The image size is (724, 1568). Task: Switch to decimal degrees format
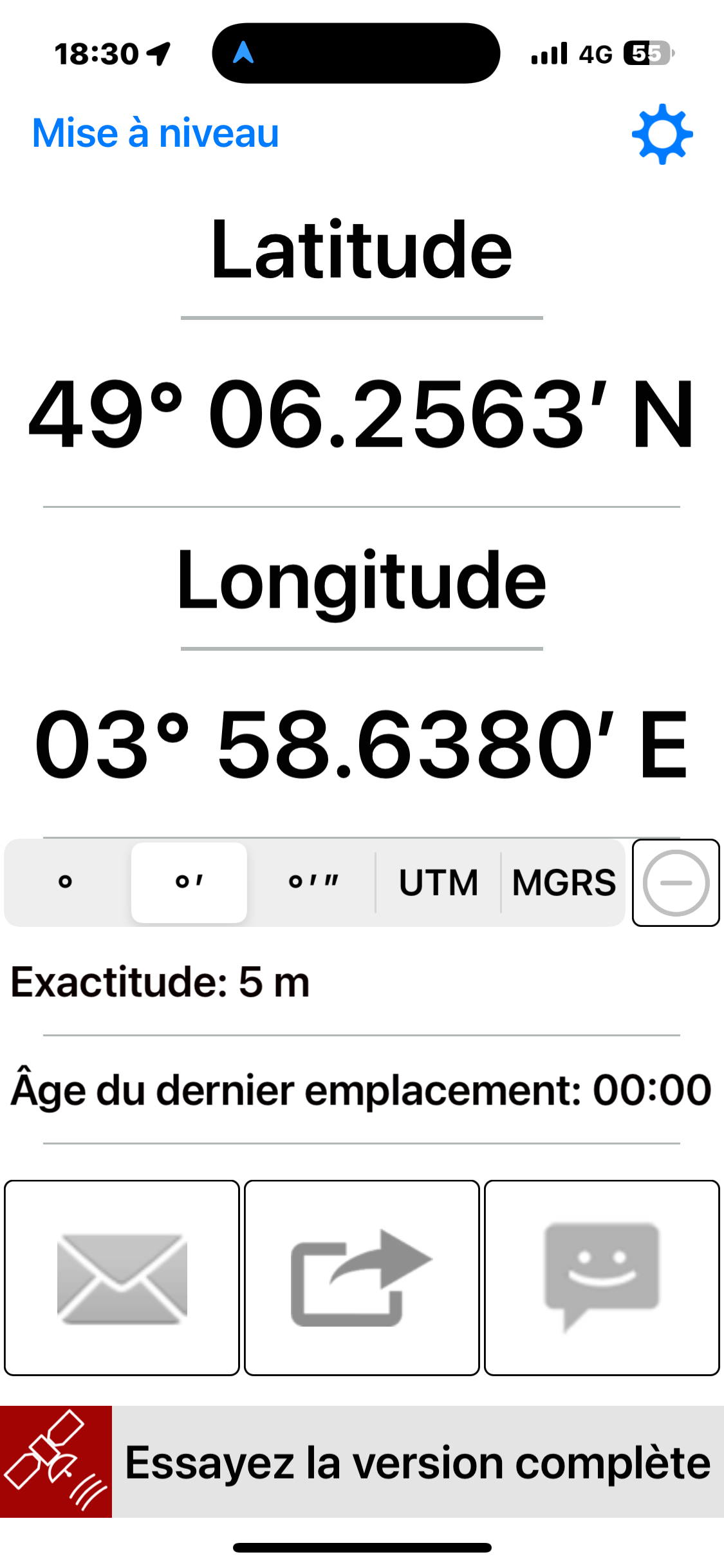coord(65,882)
